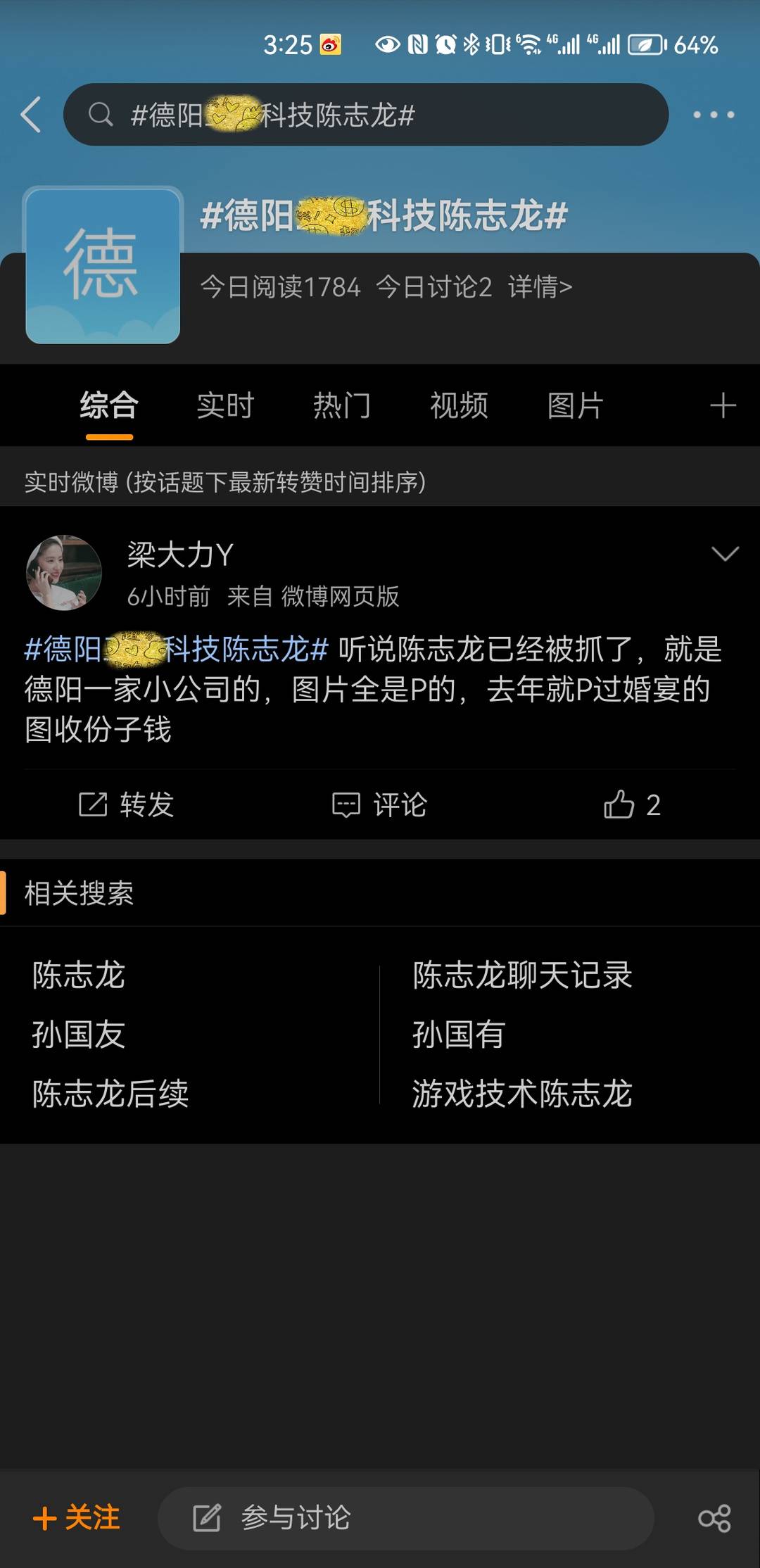The height and width of the screenshot is (1568, 760).
Task: Switch to the 图片 tab
Action: (576, 406)
